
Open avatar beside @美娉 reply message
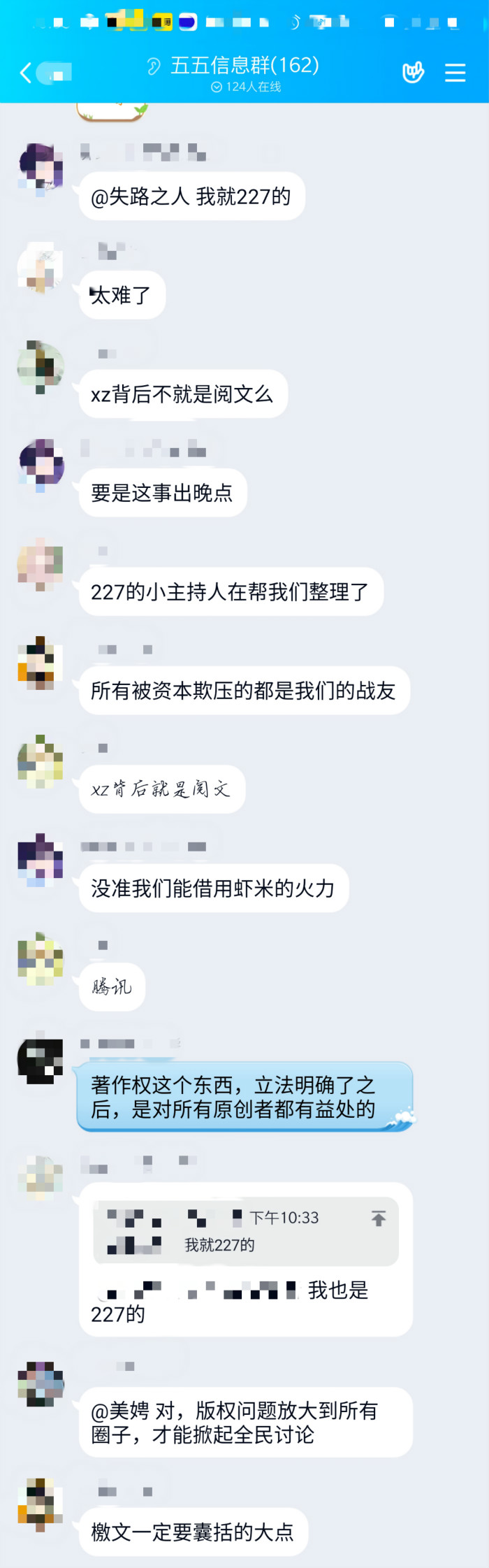[x=41, y=1383]
